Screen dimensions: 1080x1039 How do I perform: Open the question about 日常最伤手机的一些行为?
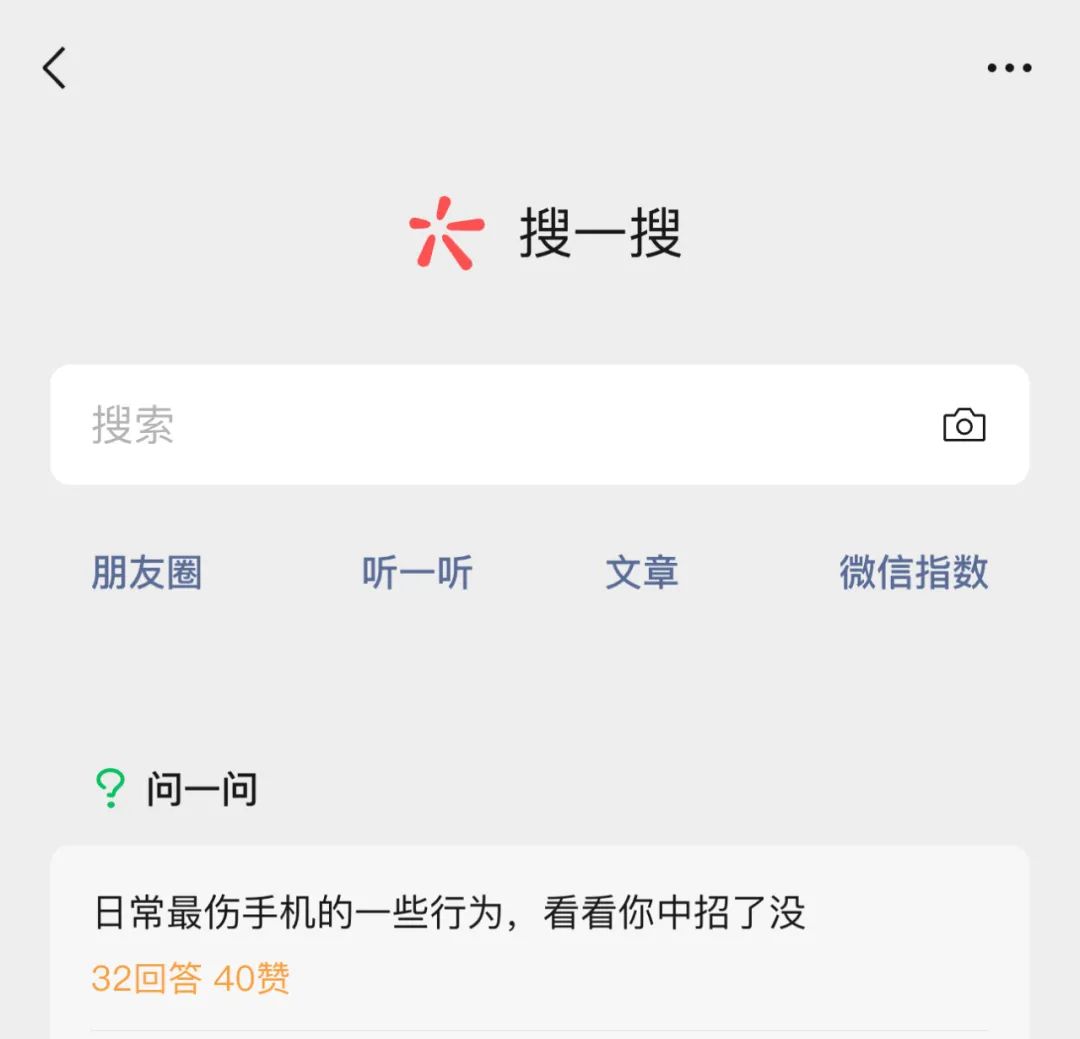click(450, 913)
